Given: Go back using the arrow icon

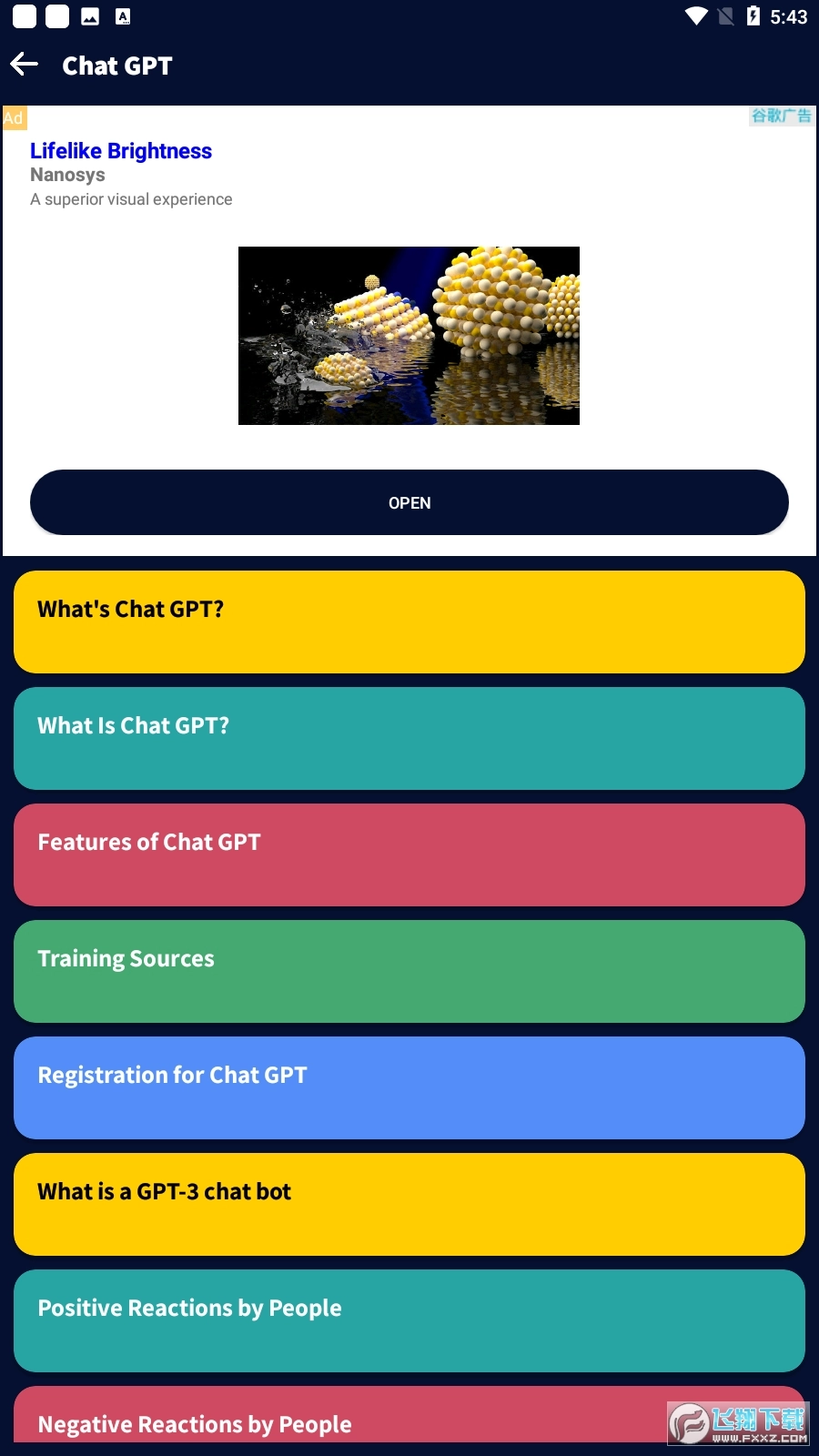Looking at the screenshot, I should pos(25,65).
